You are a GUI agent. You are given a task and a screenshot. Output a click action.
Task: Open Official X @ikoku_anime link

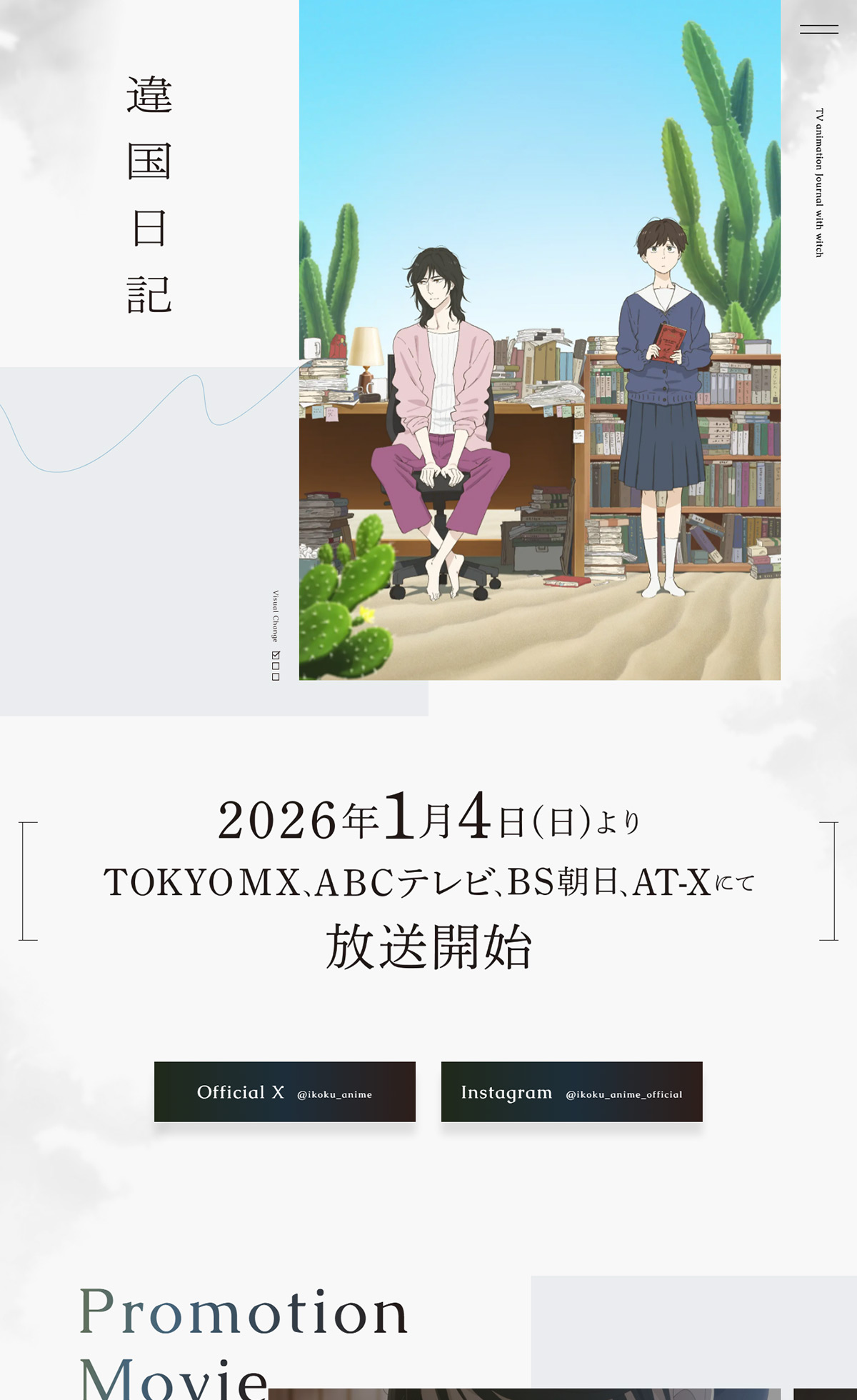[284, 1091]
